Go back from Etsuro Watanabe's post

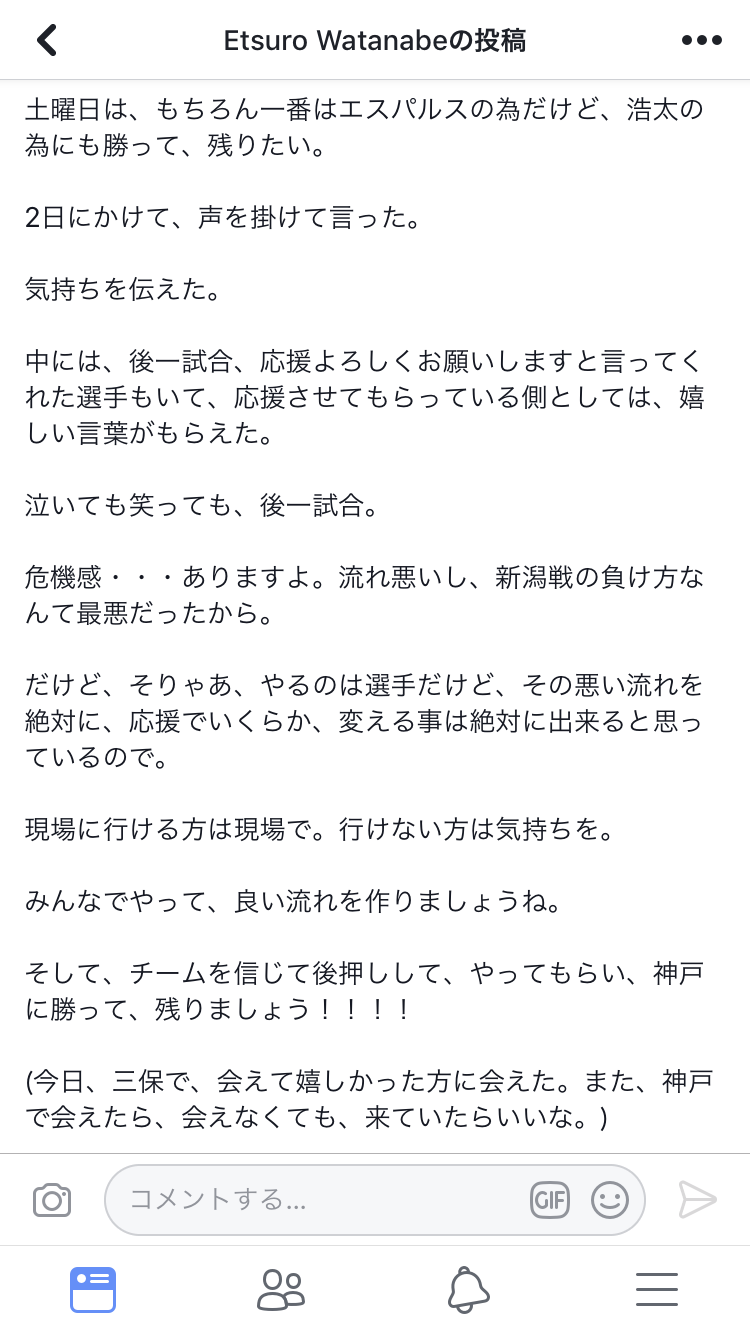tap(47, 40)
